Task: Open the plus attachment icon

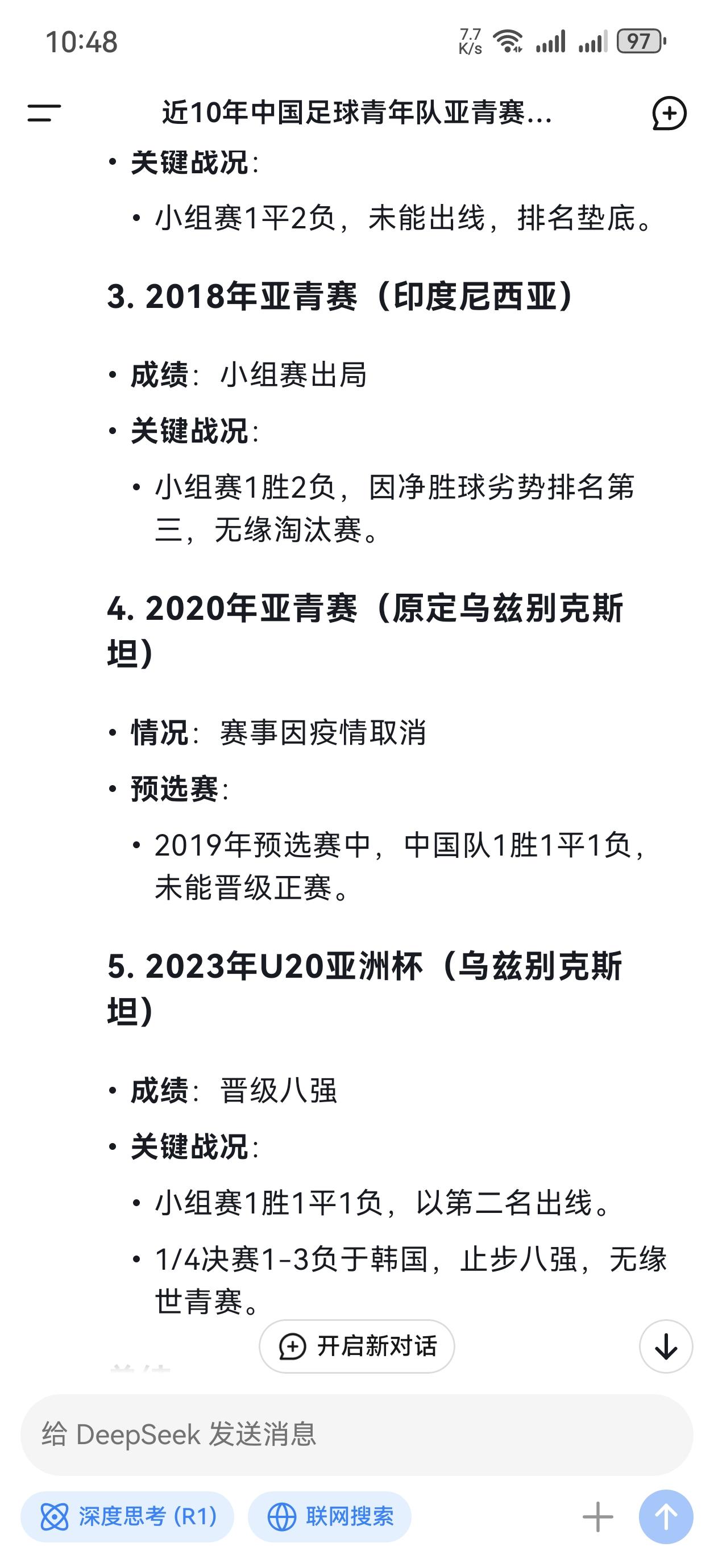Action: pyautogui.click(x=597, y=1516)
